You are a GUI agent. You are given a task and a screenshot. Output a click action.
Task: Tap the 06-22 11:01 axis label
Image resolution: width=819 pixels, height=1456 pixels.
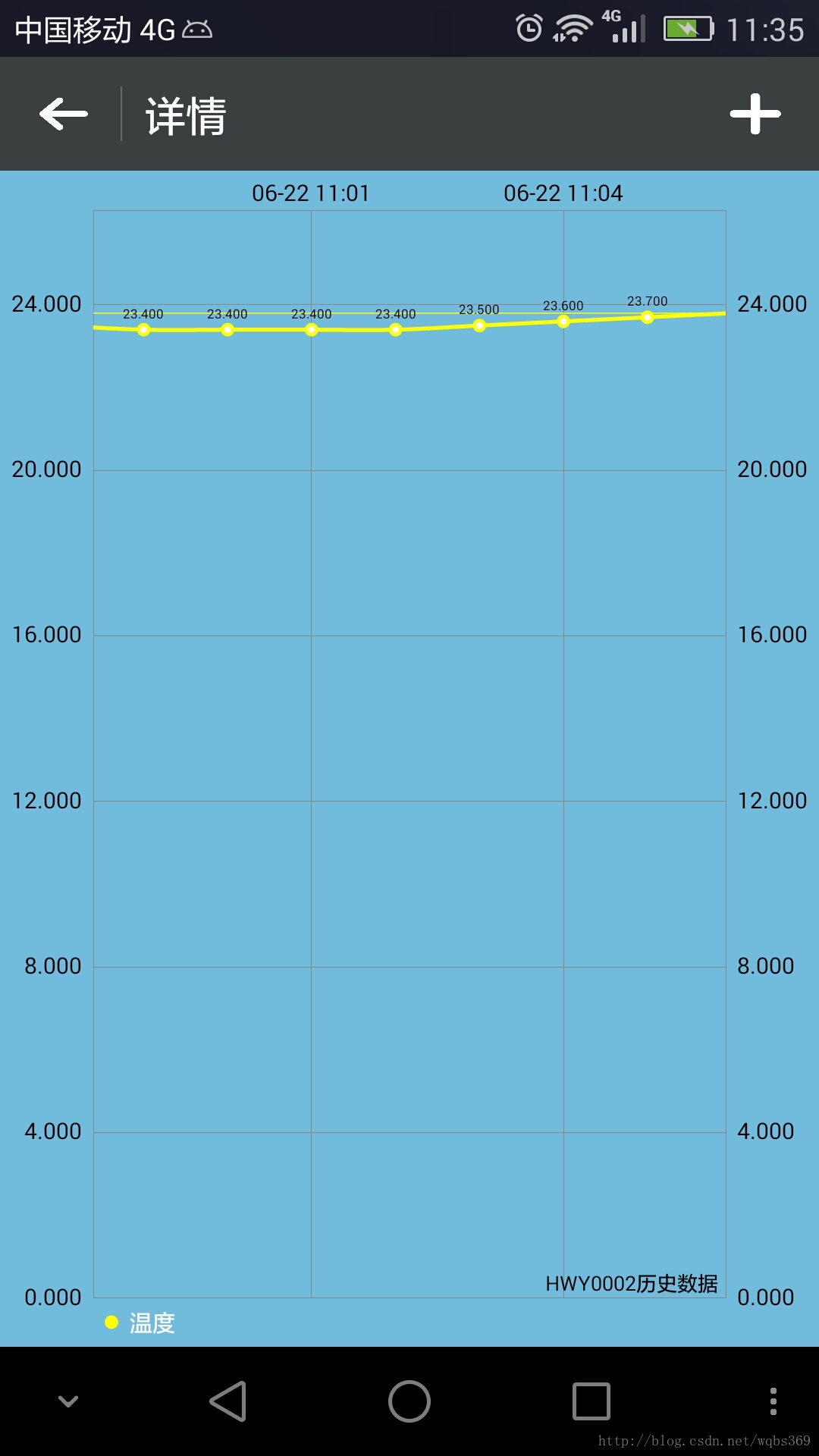311,193
